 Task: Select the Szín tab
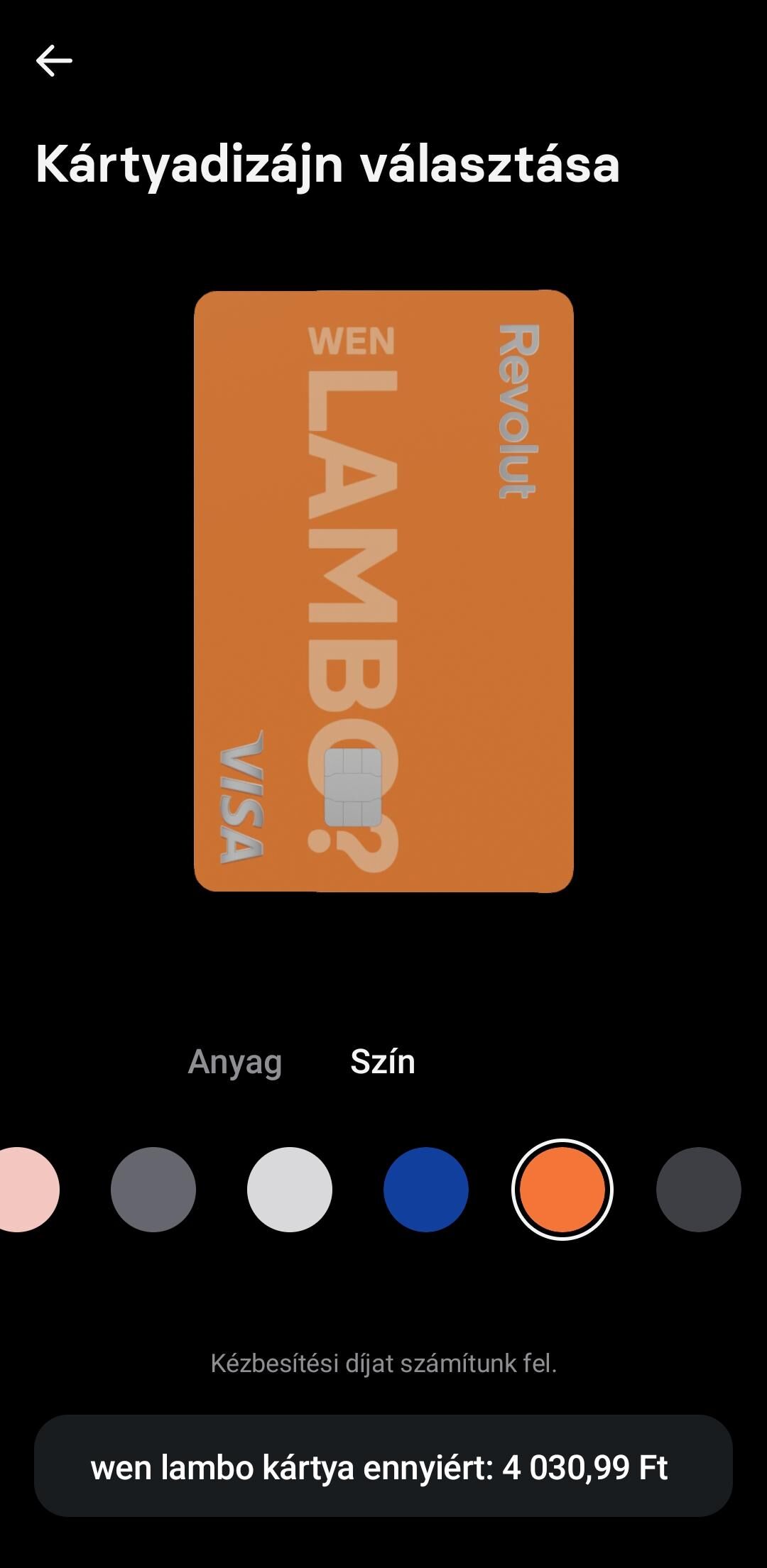coord(382,1062)
